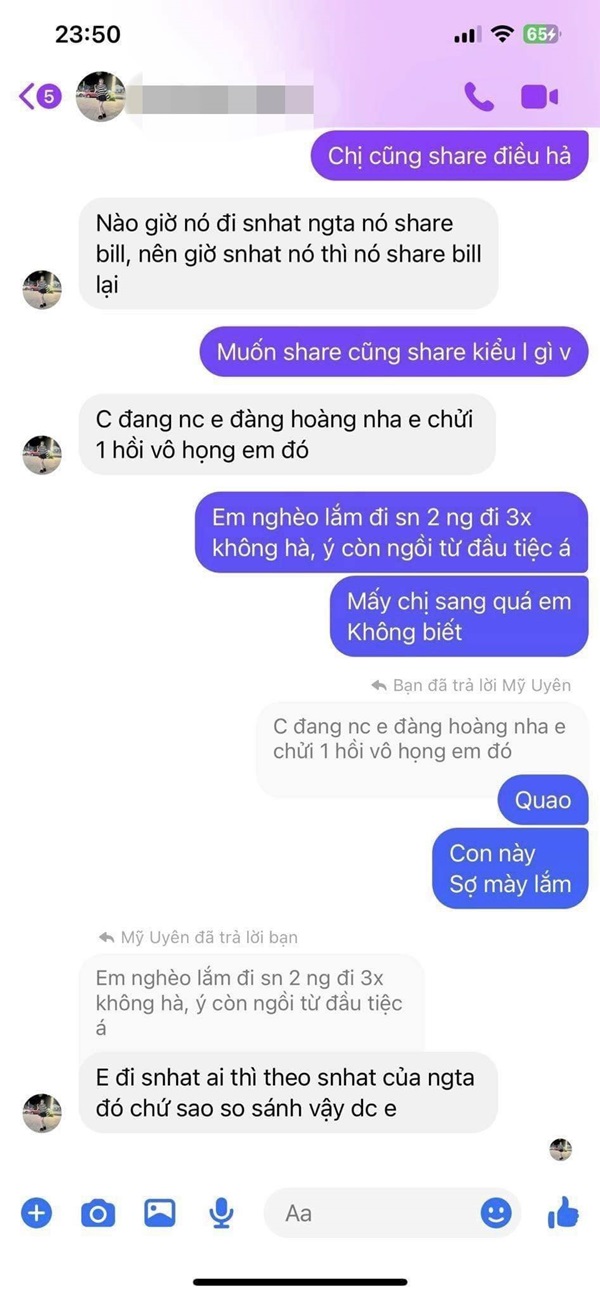The height and width of the screenshot is (1297, 600).
Task: Open the camera to take a photo
Action: tap(97, 1213)
